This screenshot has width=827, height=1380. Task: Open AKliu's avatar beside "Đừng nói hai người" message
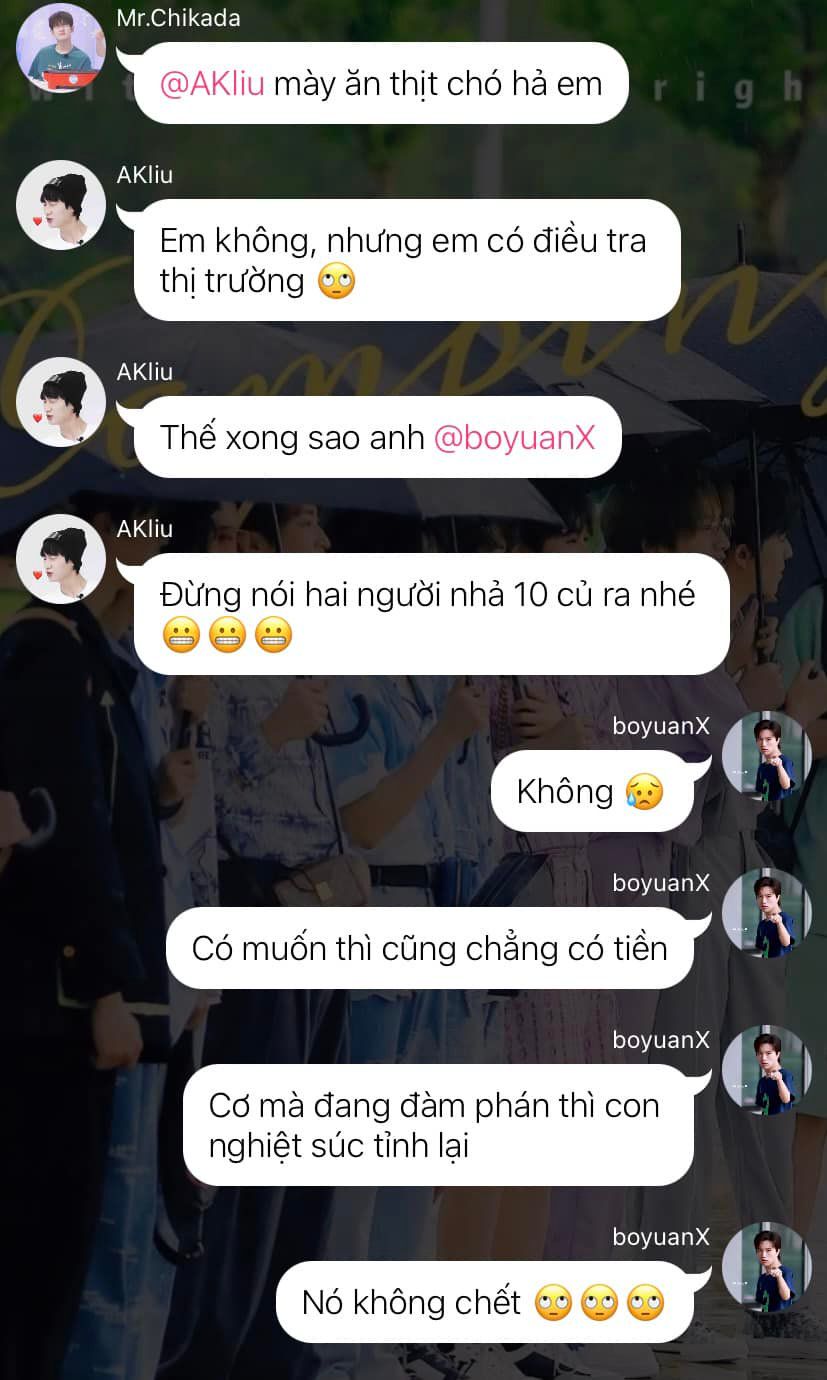[61, 559]
